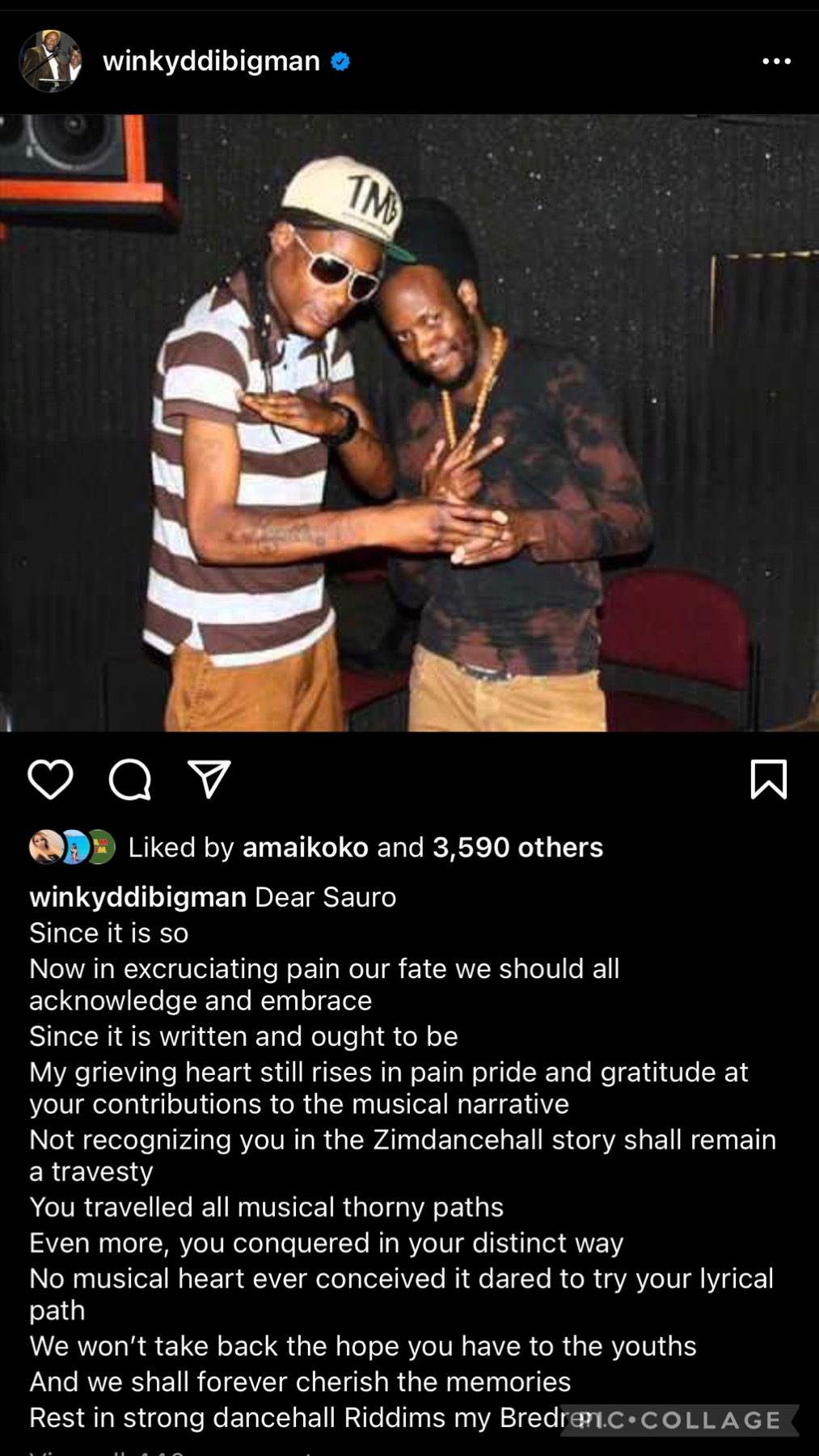Like the winkyddibigman post
Viewport: 819px width, 1456px height.
[50, 780]
